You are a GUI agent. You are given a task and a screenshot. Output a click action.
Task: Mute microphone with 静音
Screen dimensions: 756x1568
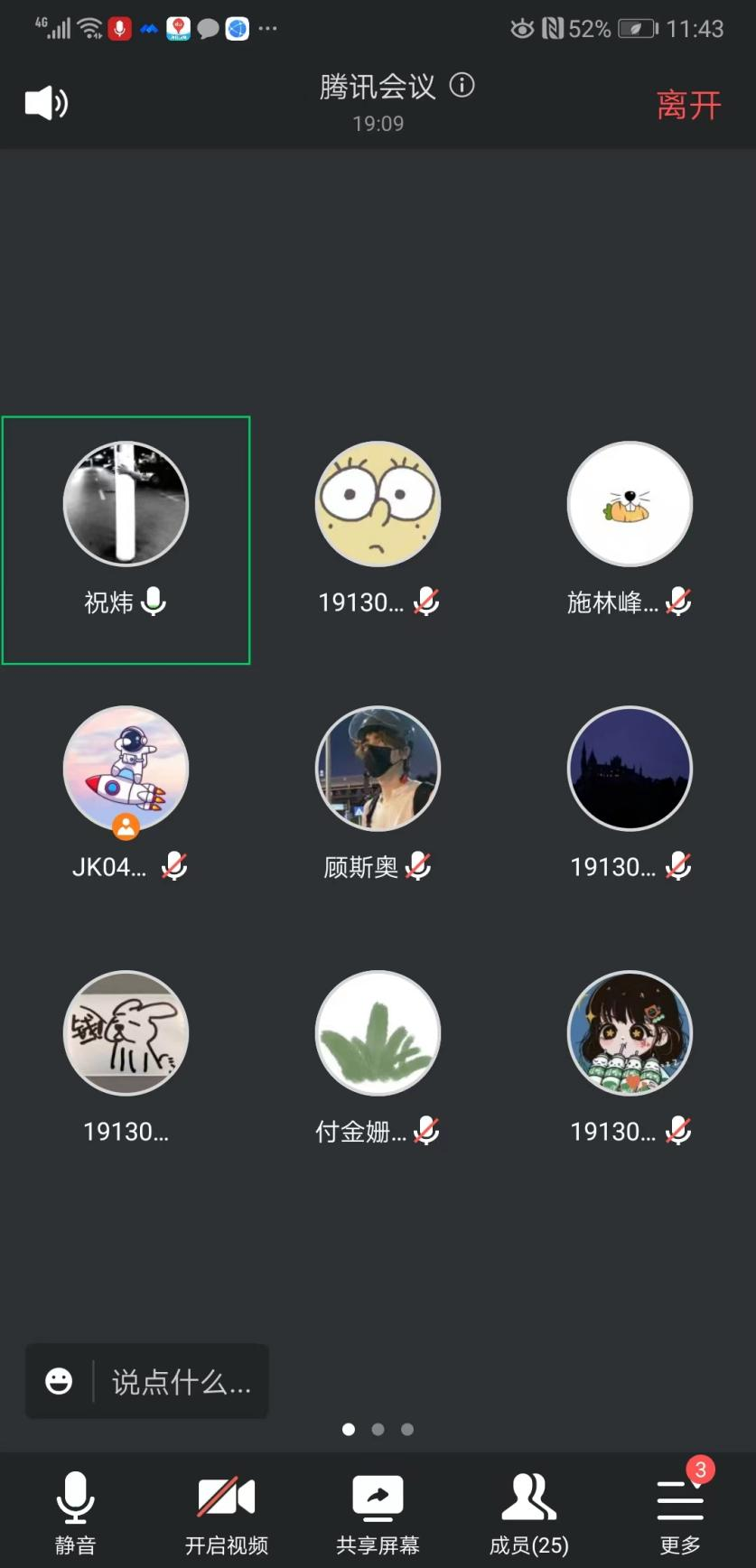[x=75, y=1512]
